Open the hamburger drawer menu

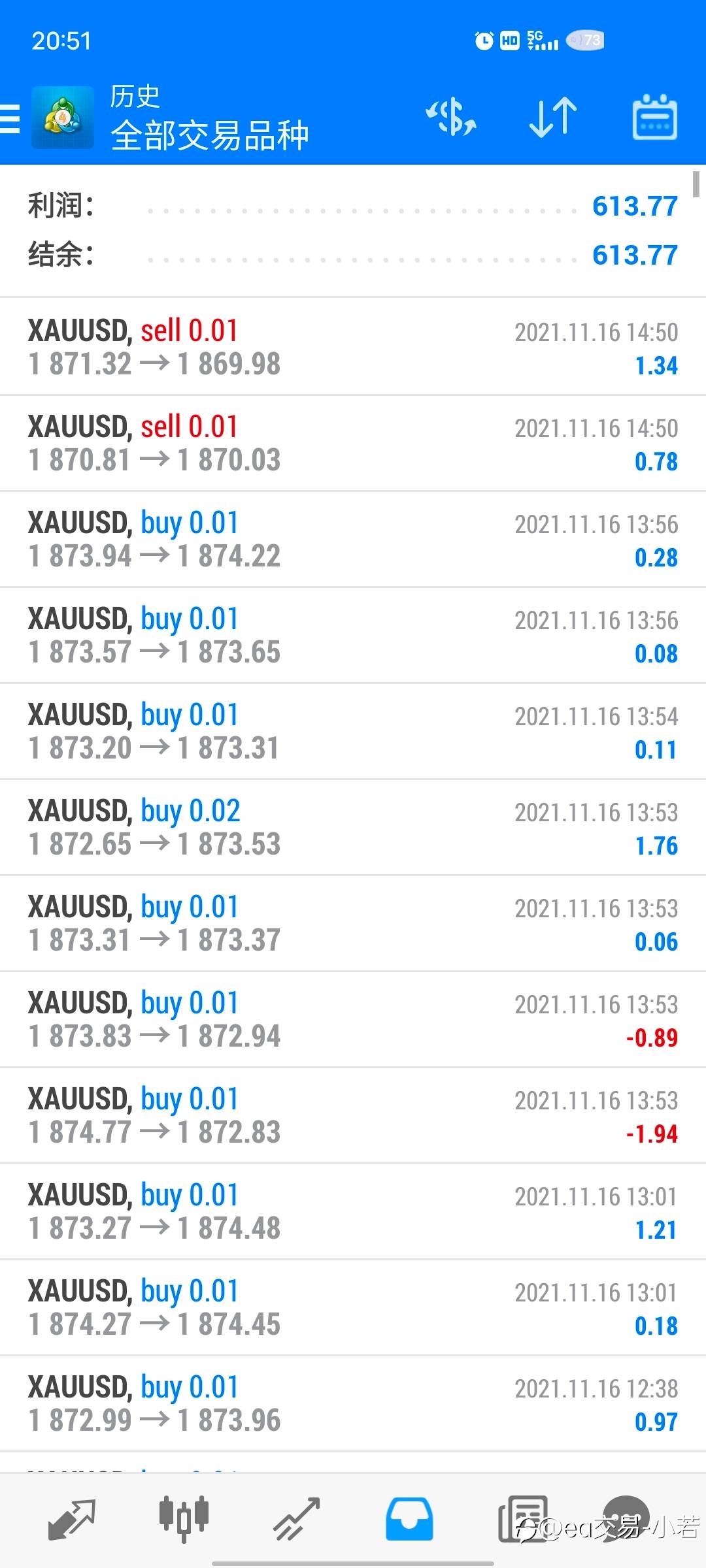coord(9,118)
